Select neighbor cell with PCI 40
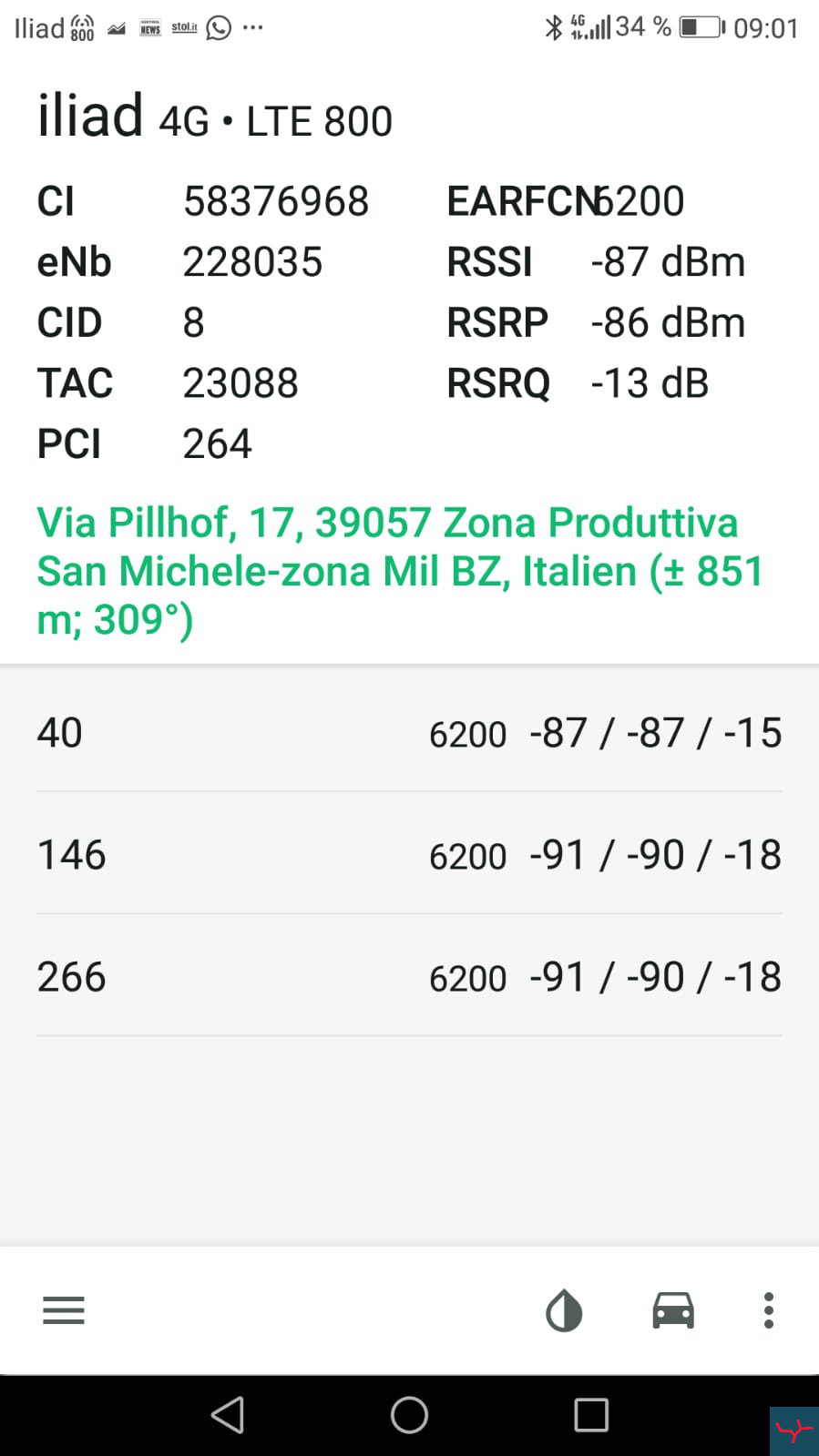Image resolution: width=819 pixels, height=1456 pixels. coord(409,732)
